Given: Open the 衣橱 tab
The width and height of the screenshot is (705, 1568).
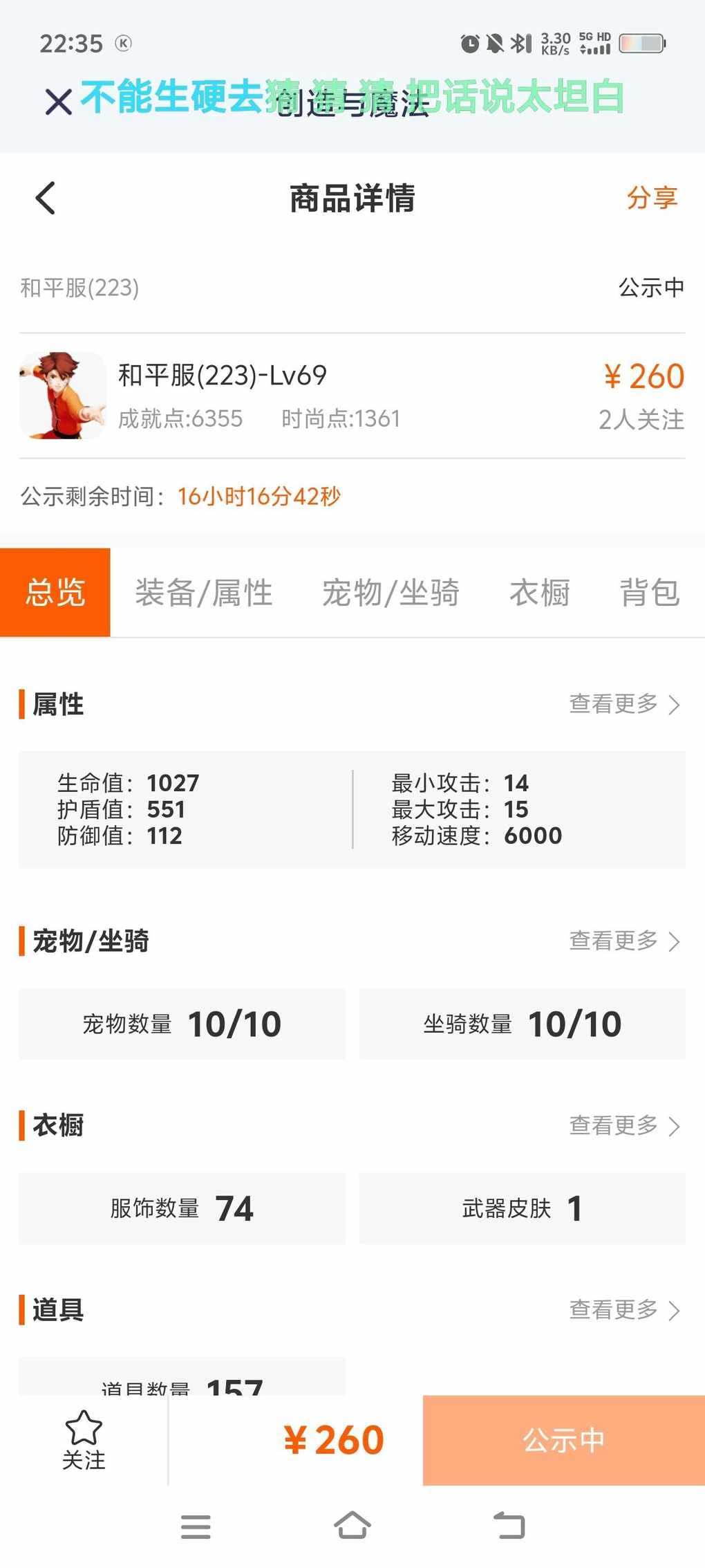Looking at the screenshot, I should click(x=539, y=593).
